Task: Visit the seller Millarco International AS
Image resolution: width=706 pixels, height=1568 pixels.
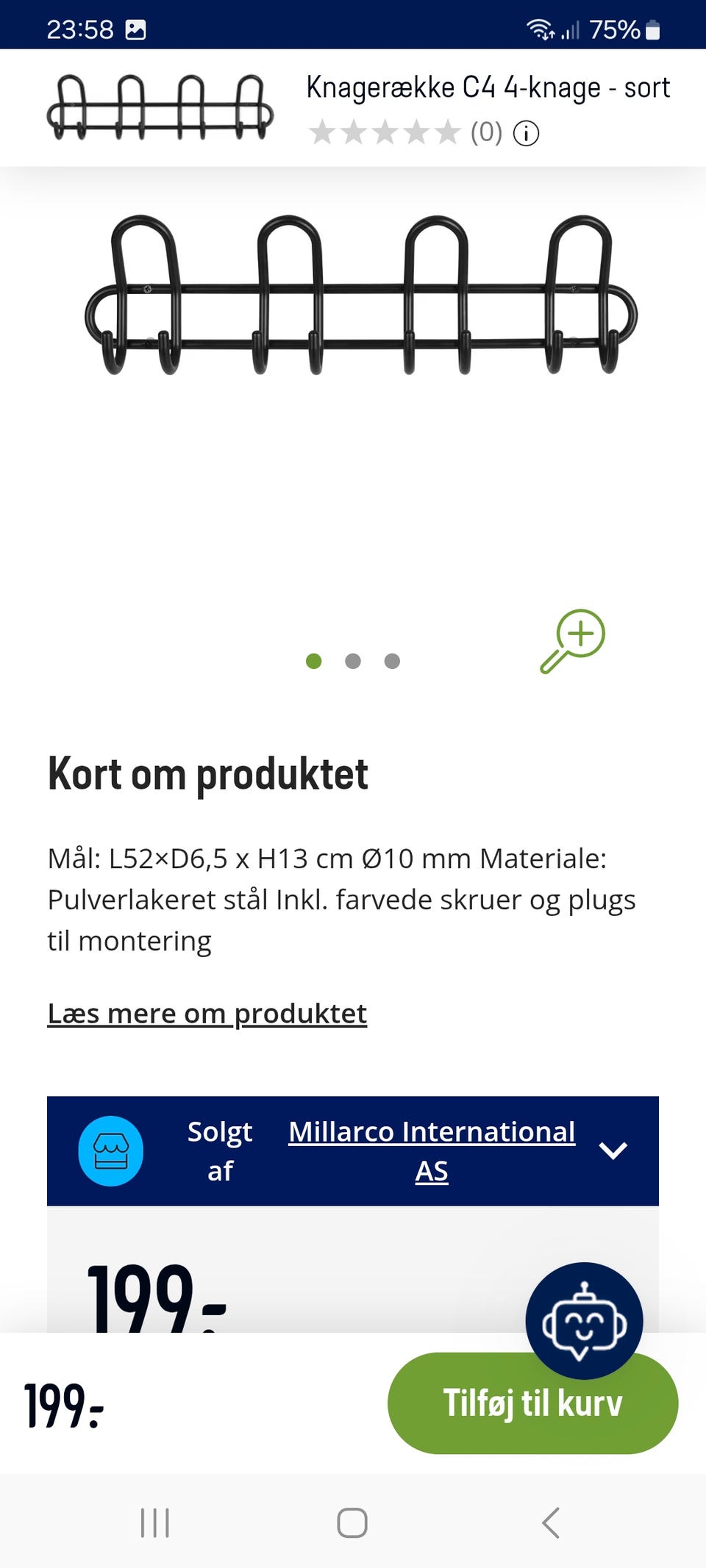Action: click(x=432, y=1151)
